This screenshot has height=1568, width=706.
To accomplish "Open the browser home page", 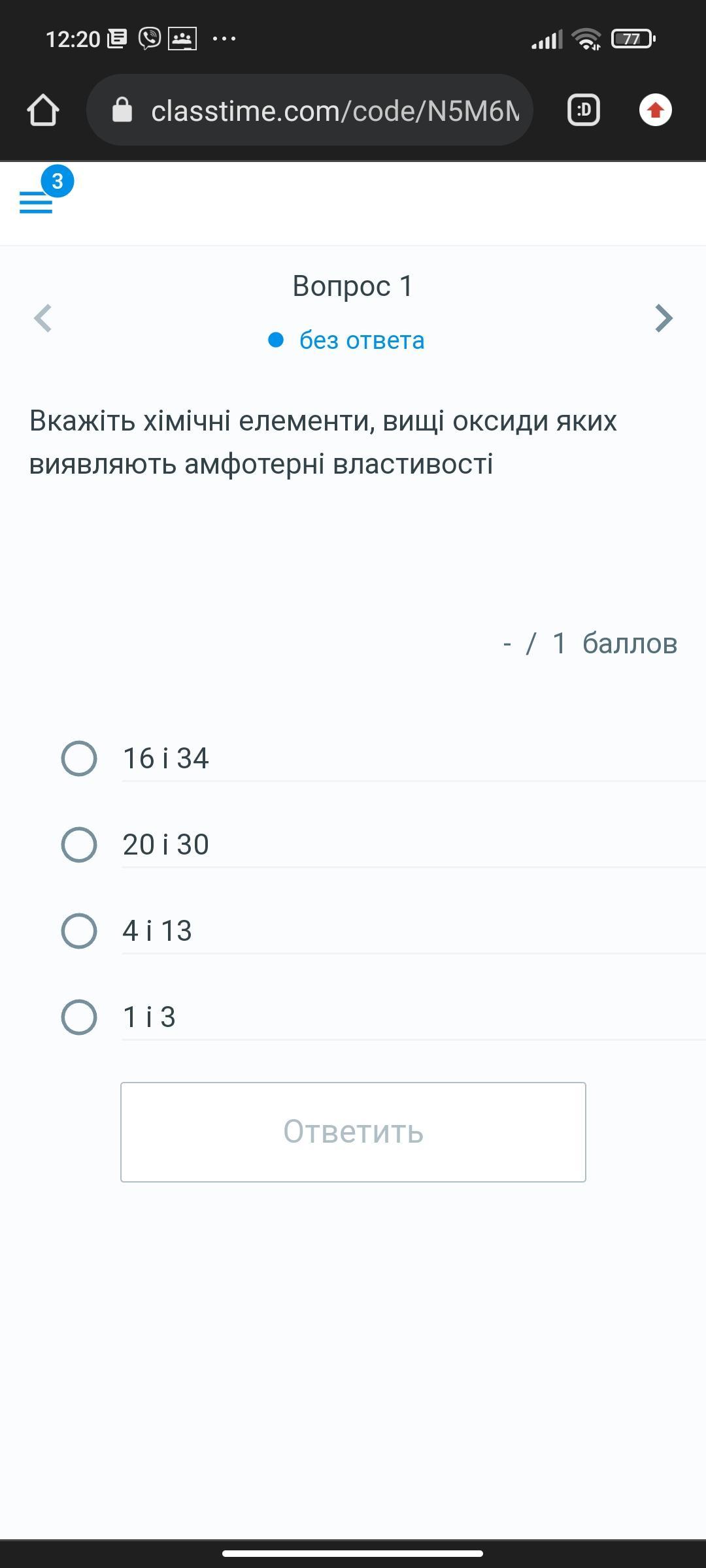I will [x=43, y=110].
